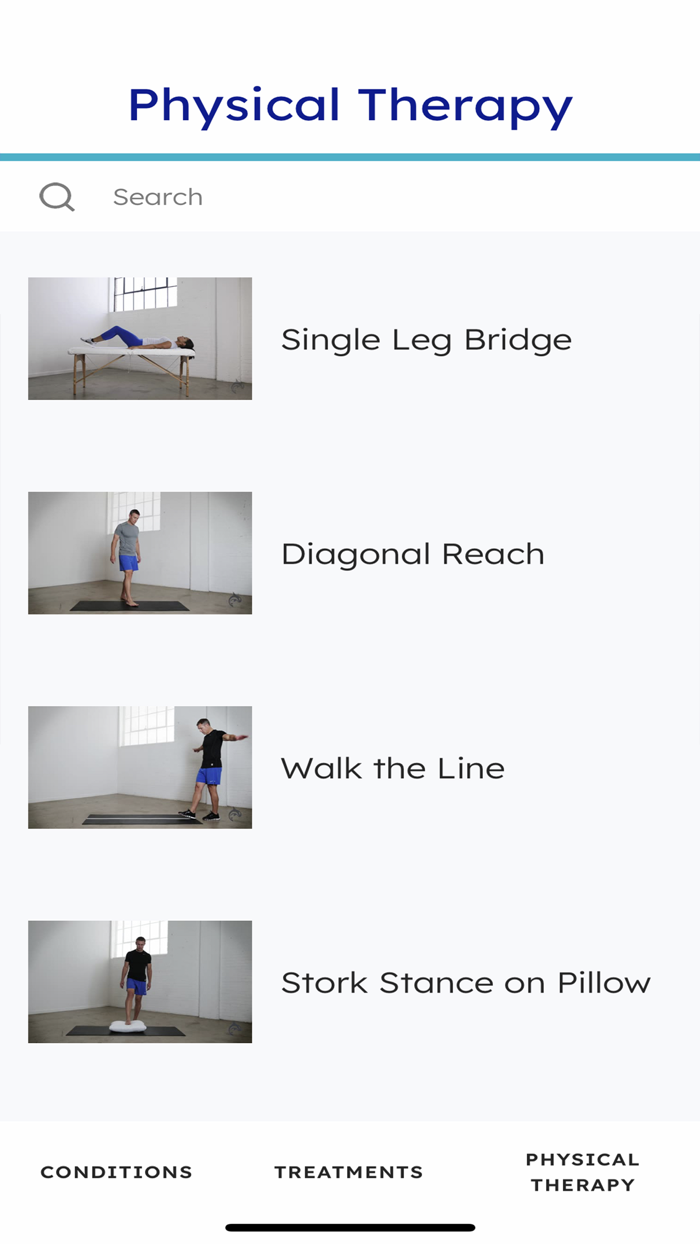View the Walk the Line exercise
This screenshot has width=700, height=1244.
tap(392, 768)
